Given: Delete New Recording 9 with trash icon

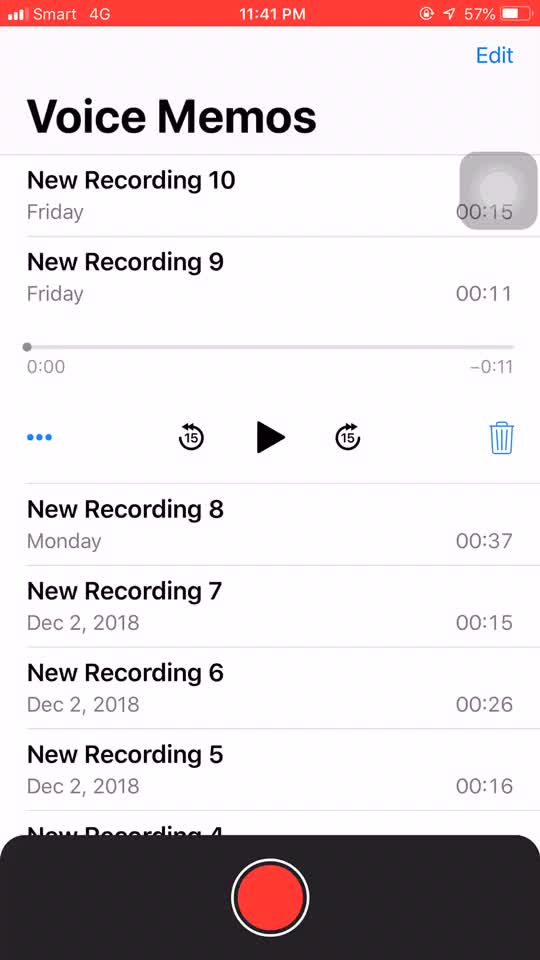Looking at the screenshot, I should [x=501, y=437].
